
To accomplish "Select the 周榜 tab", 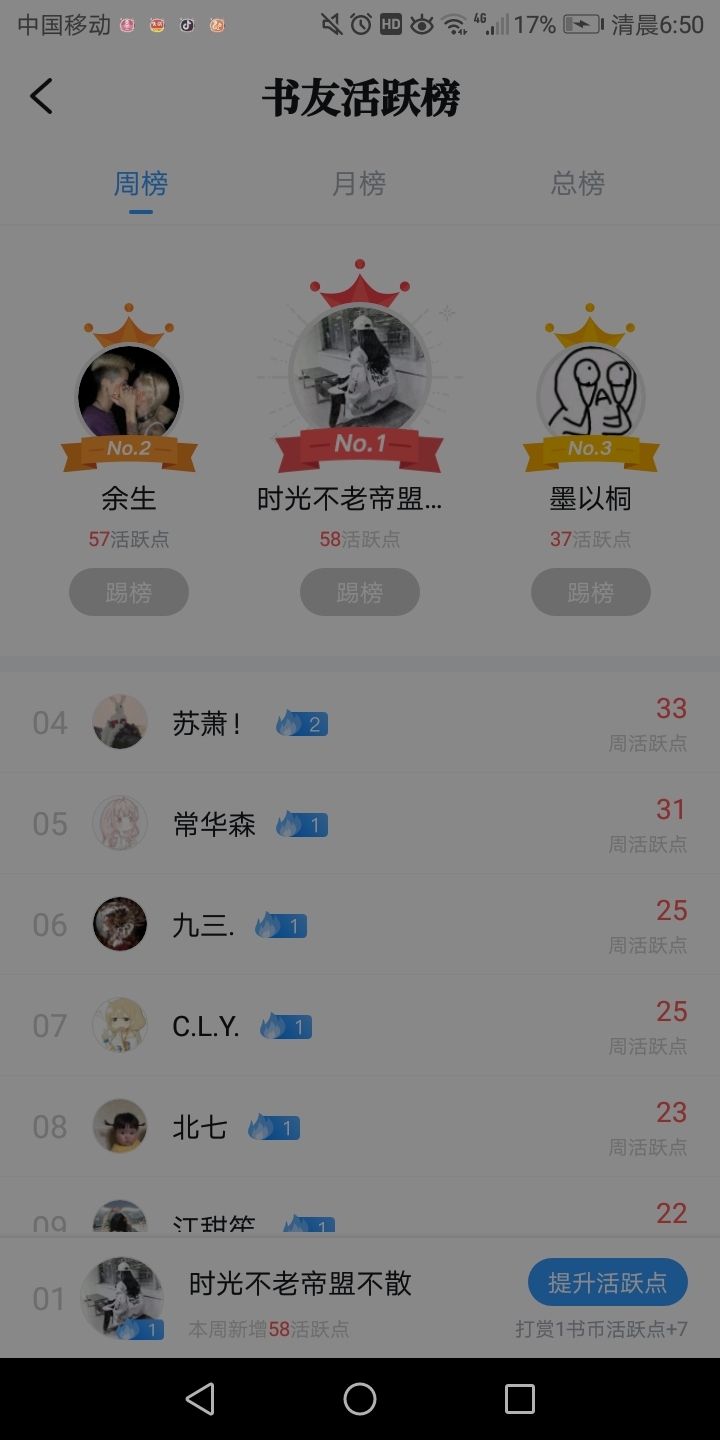I will coord(141,184).
